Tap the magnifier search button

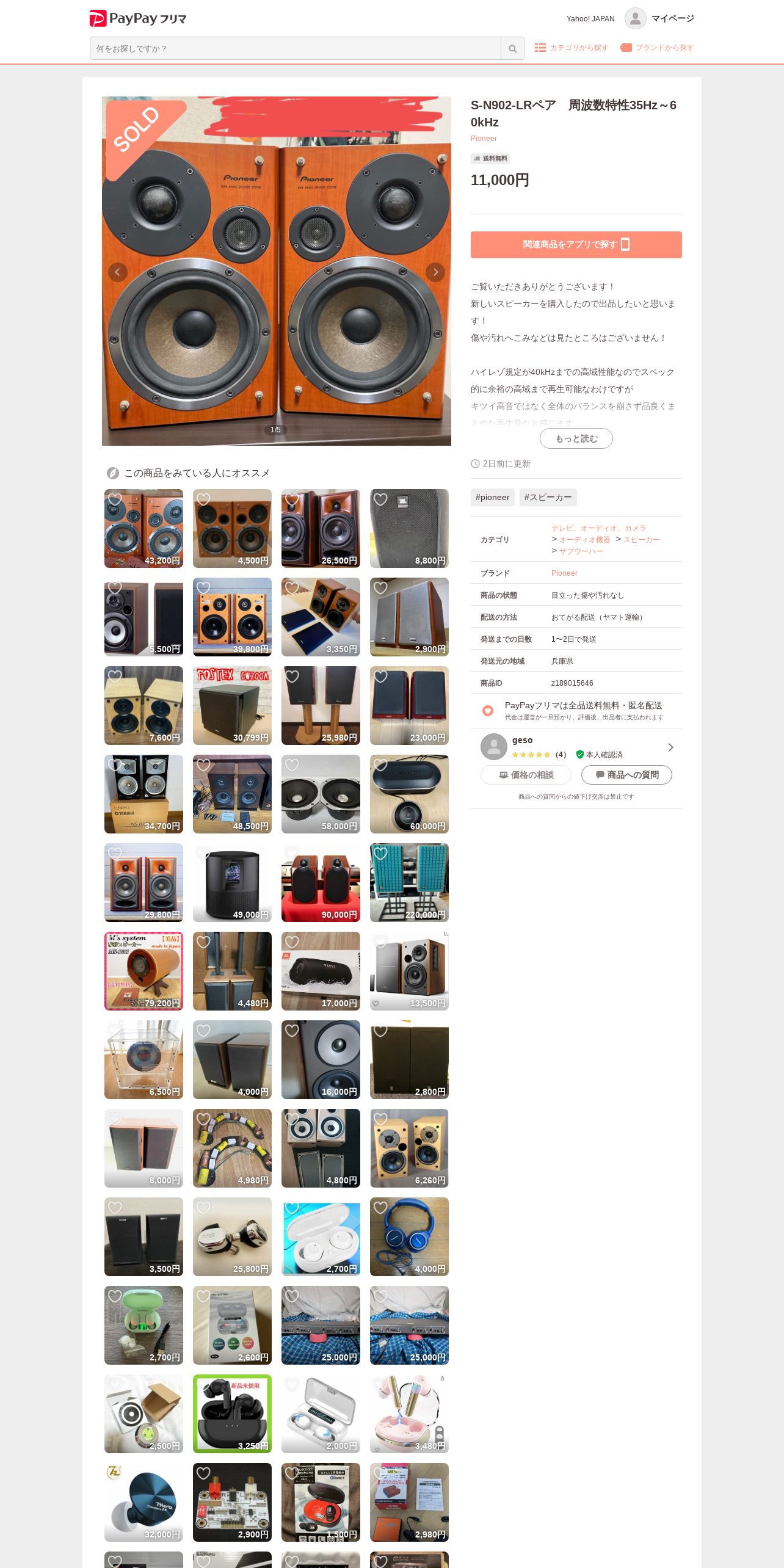[x=513, y=48]
